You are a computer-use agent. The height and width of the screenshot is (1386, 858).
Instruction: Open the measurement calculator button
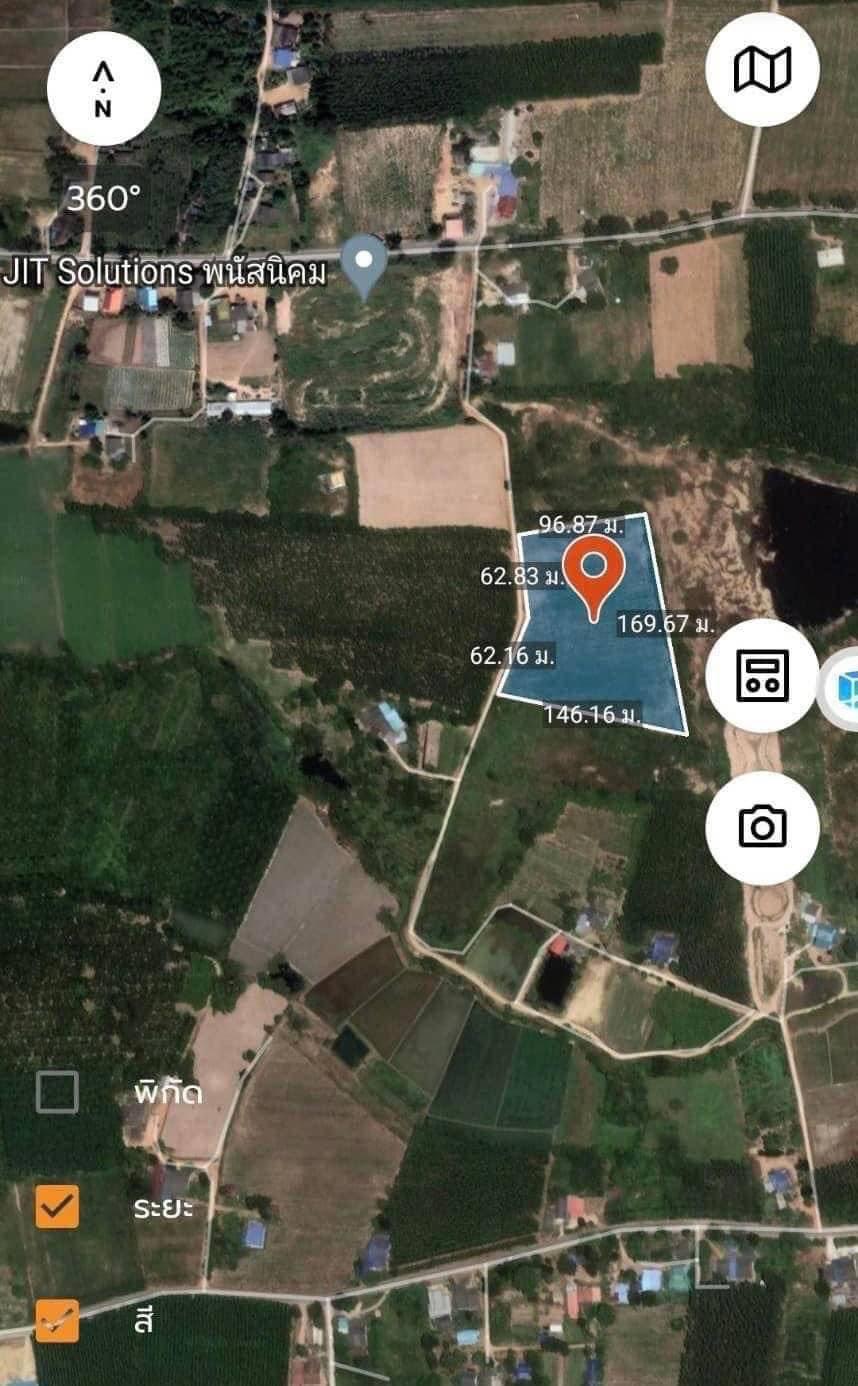coord(762,675)
